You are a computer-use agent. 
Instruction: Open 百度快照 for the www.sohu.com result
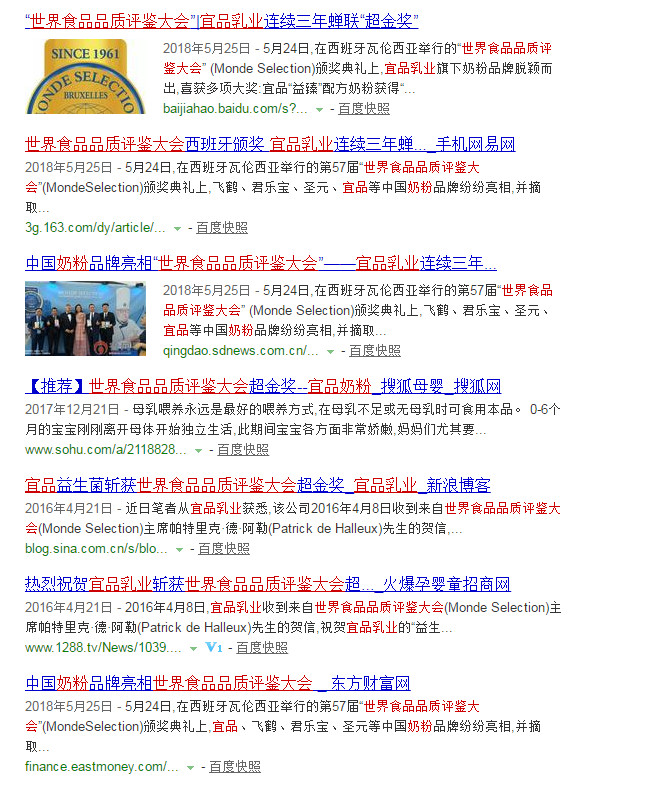[x=243, y=449]
